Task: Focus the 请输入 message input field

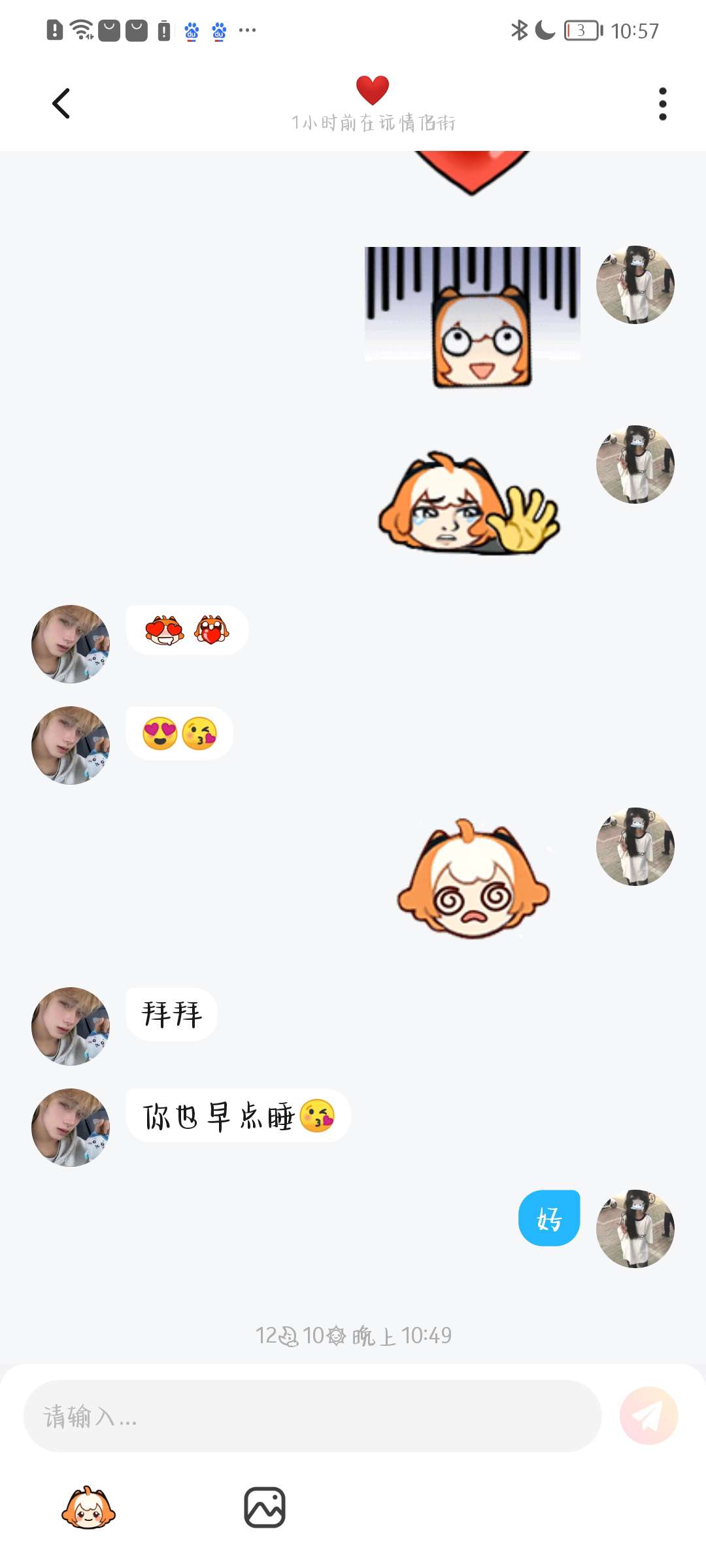Action: coord(312,1416)
